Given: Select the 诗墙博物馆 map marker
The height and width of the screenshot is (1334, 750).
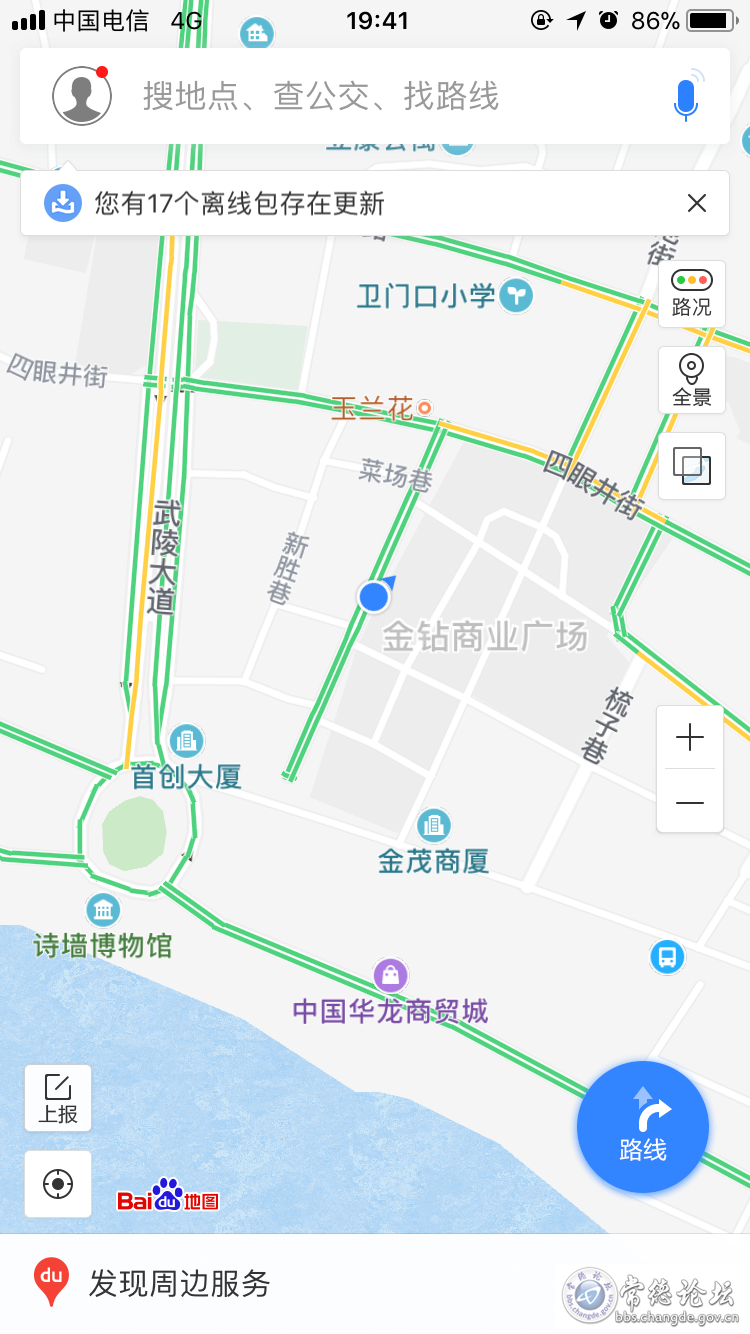Looking at the screenshot, I should tap(104, 910).
